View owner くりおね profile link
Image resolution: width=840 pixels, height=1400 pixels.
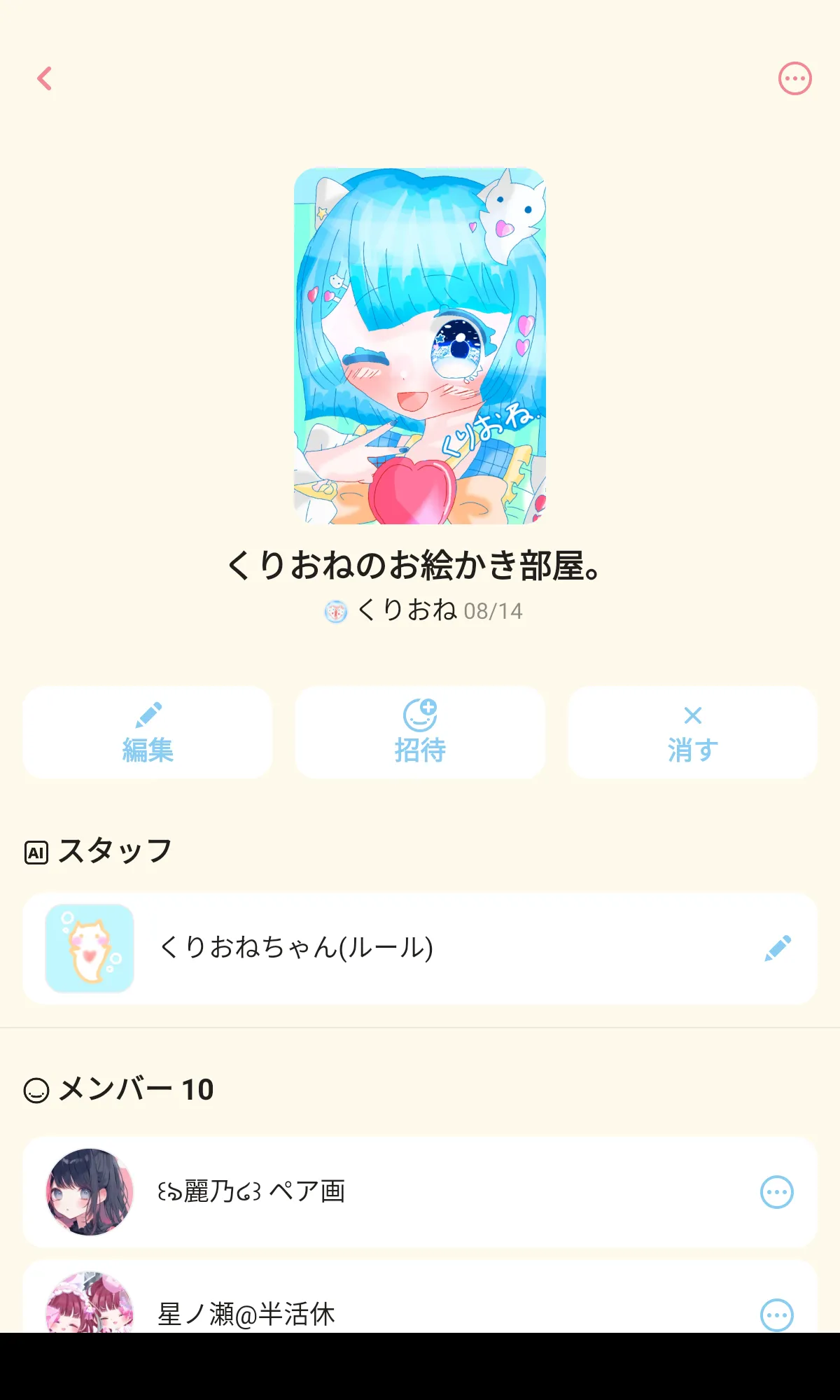pyautogui.click(x=406, y=610)
